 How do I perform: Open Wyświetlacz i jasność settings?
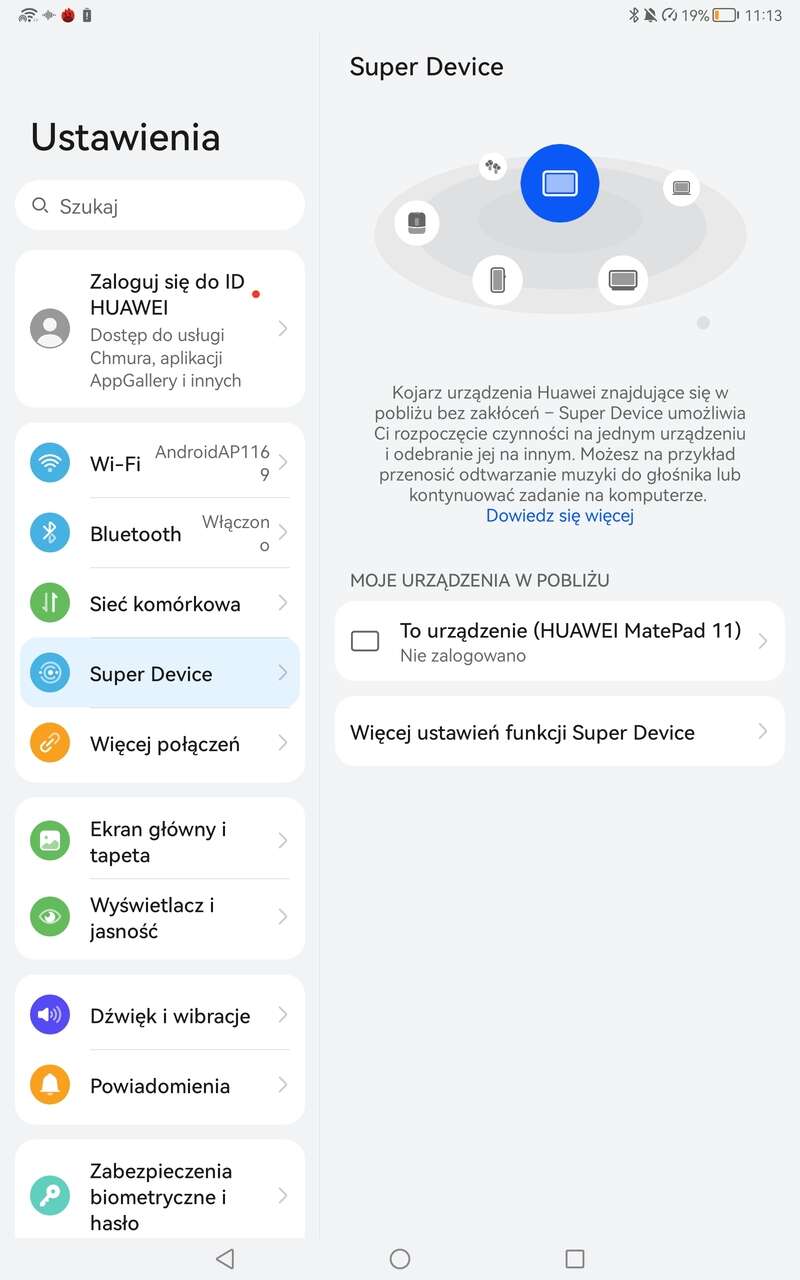pos(160,917)
